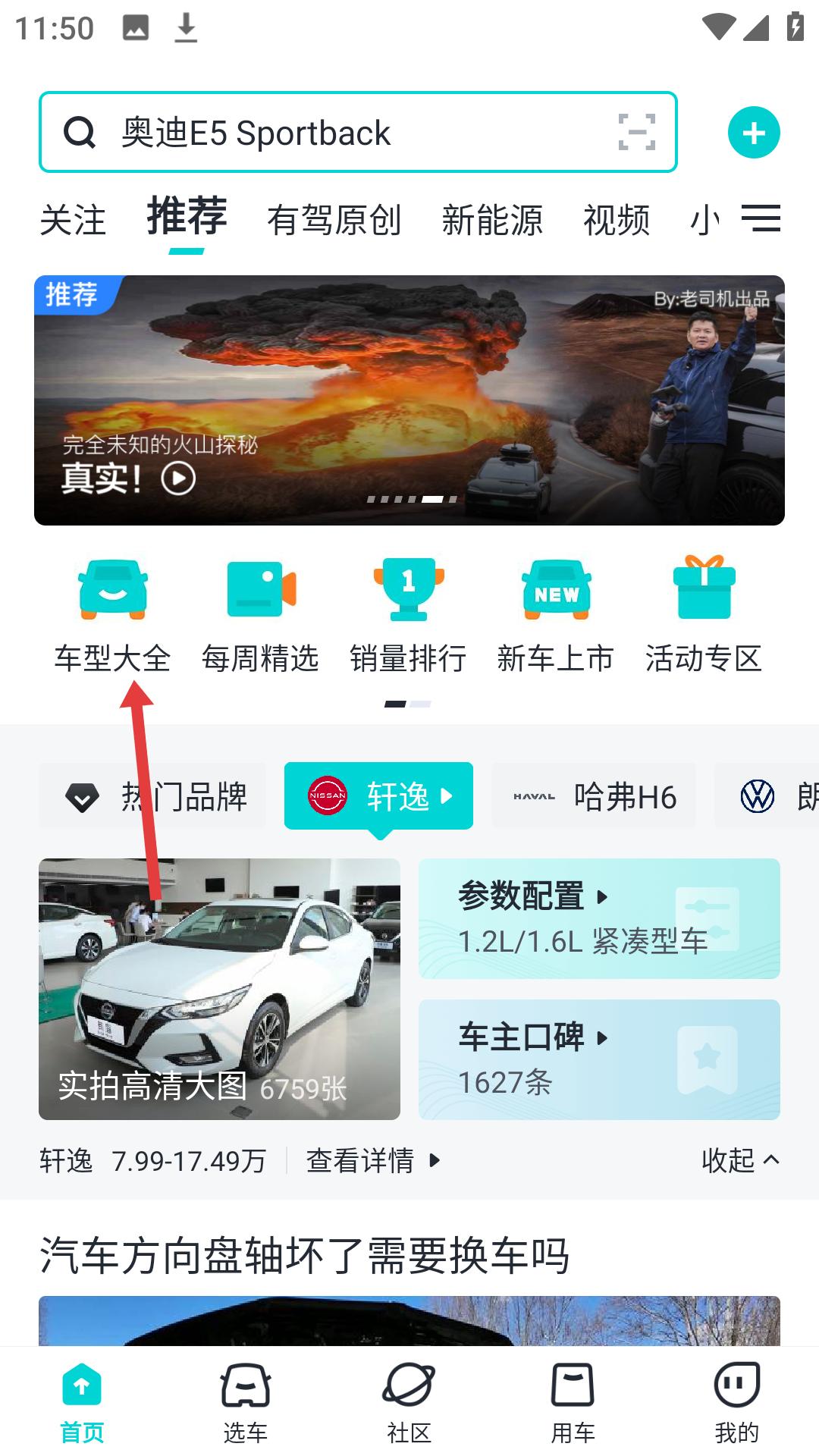
Task: Open the channel list menu icon
Action: pos(761,219)
